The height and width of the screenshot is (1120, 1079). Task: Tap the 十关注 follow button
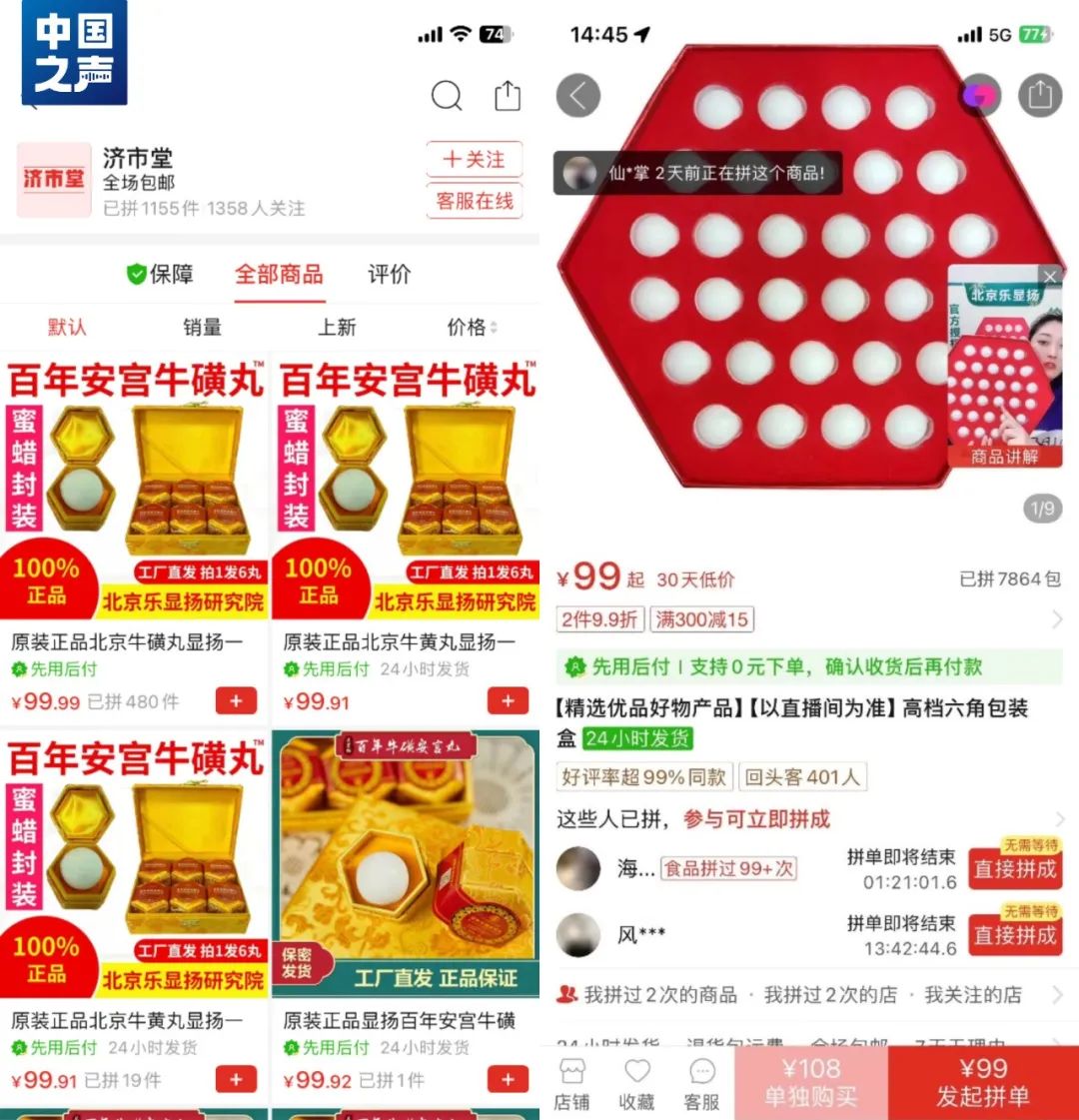click(475, 160)
